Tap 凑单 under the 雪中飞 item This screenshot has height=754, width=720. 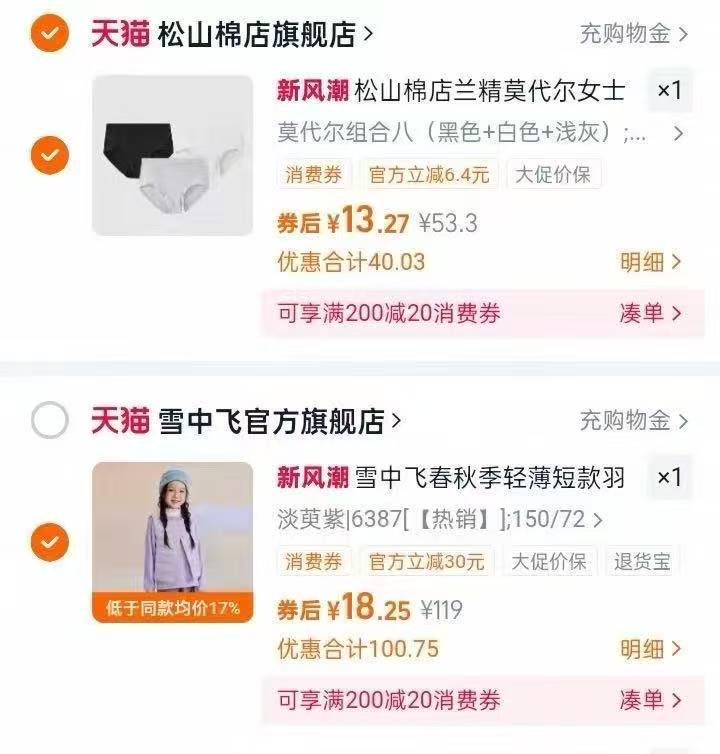(x=650, y=700)
